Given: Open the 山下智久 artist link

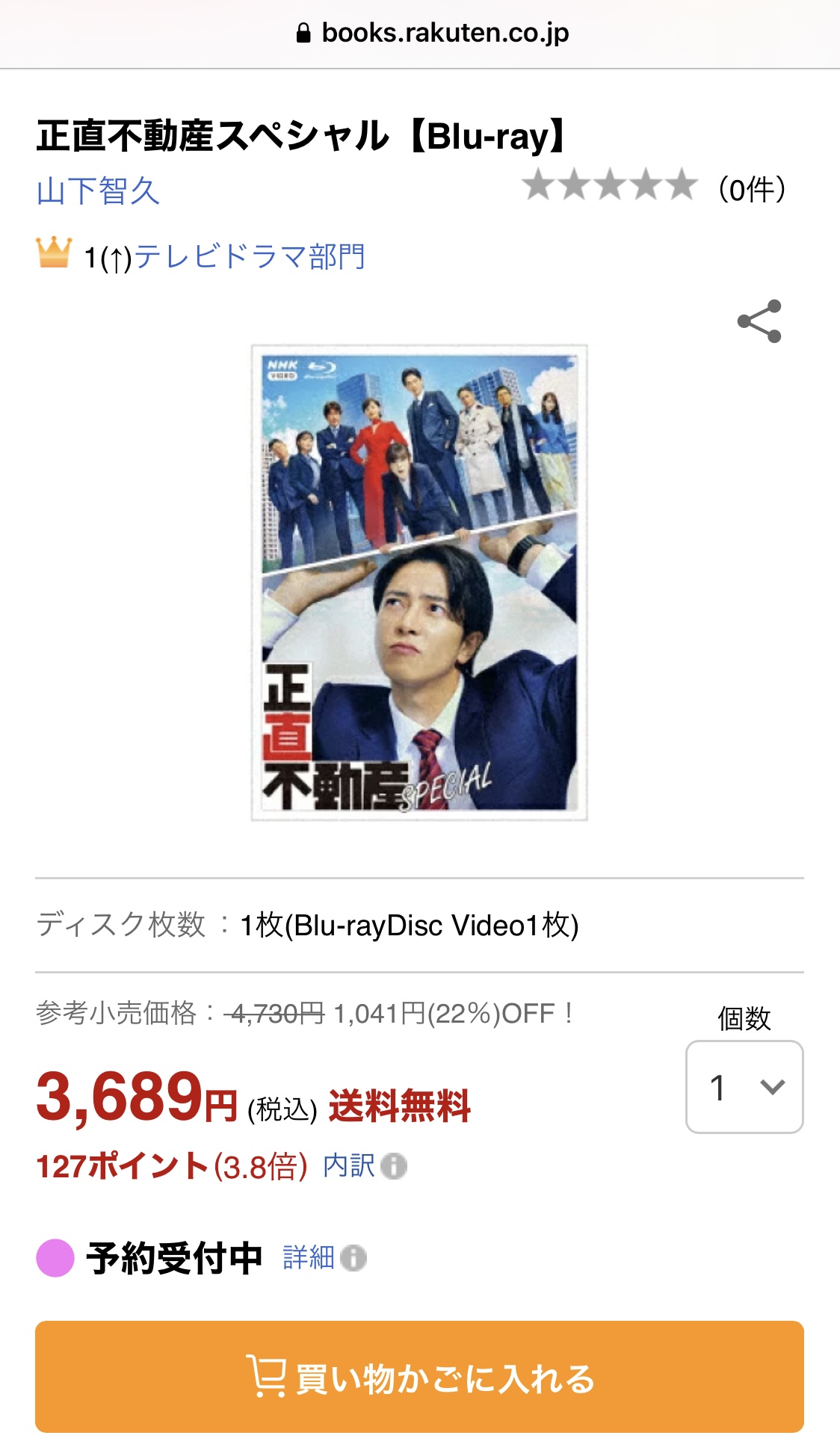Looking at the screenshot, I should 98,190.
